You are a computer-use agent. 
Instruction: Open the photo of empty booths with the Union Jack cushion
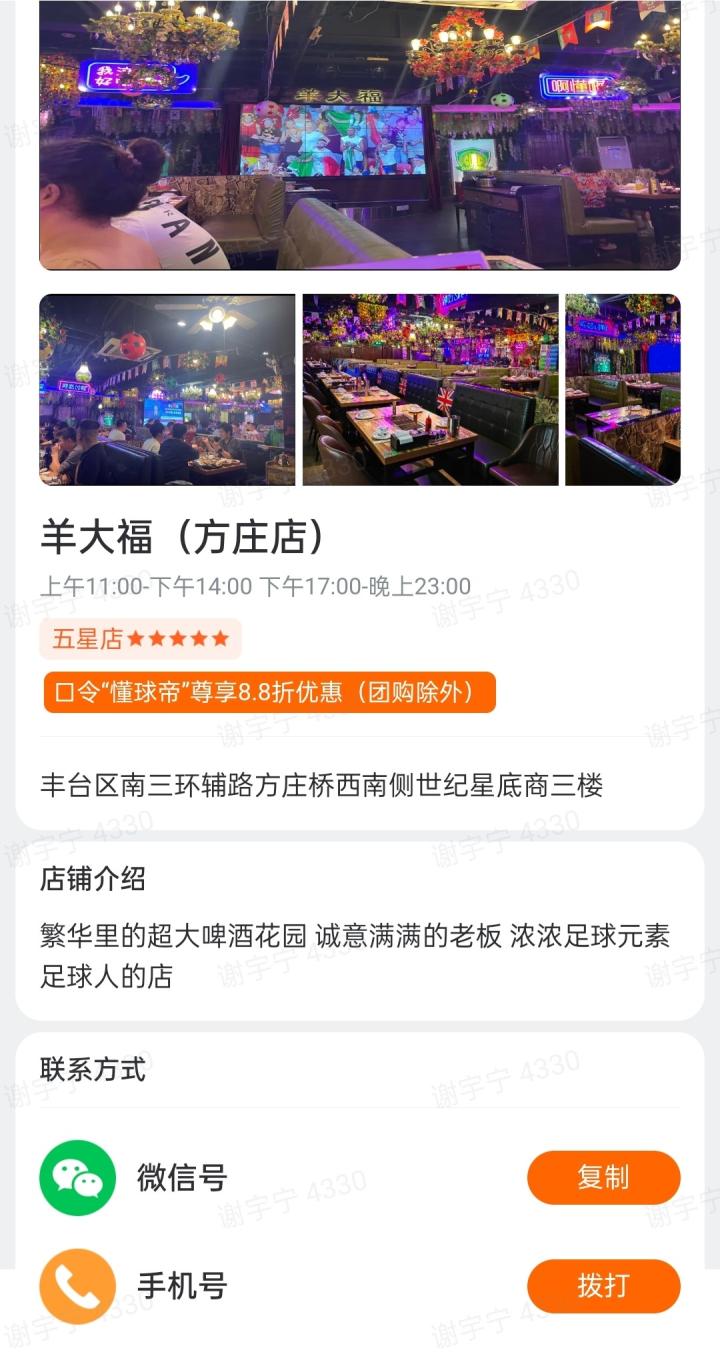[x=430, y=389]
